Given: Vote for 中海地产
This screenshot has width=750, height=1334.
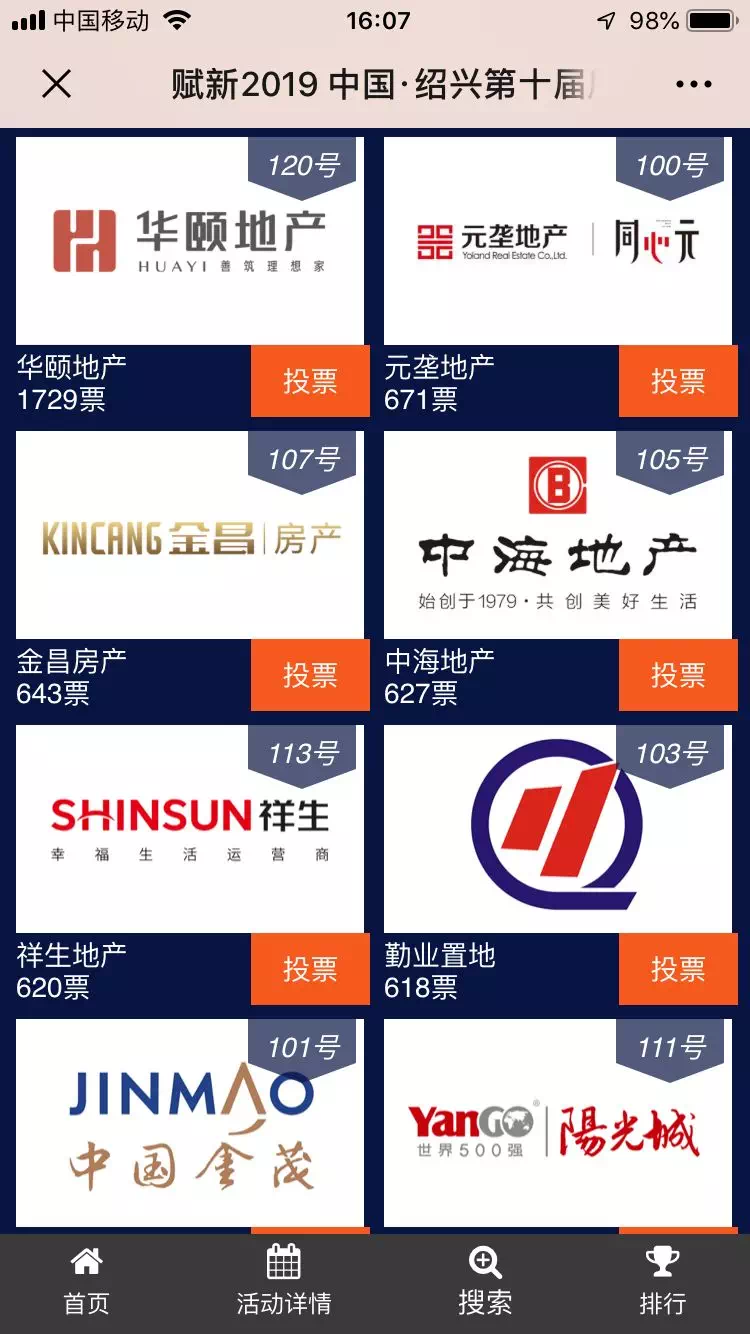Looking at the screenshot, I should pos(678,675).
